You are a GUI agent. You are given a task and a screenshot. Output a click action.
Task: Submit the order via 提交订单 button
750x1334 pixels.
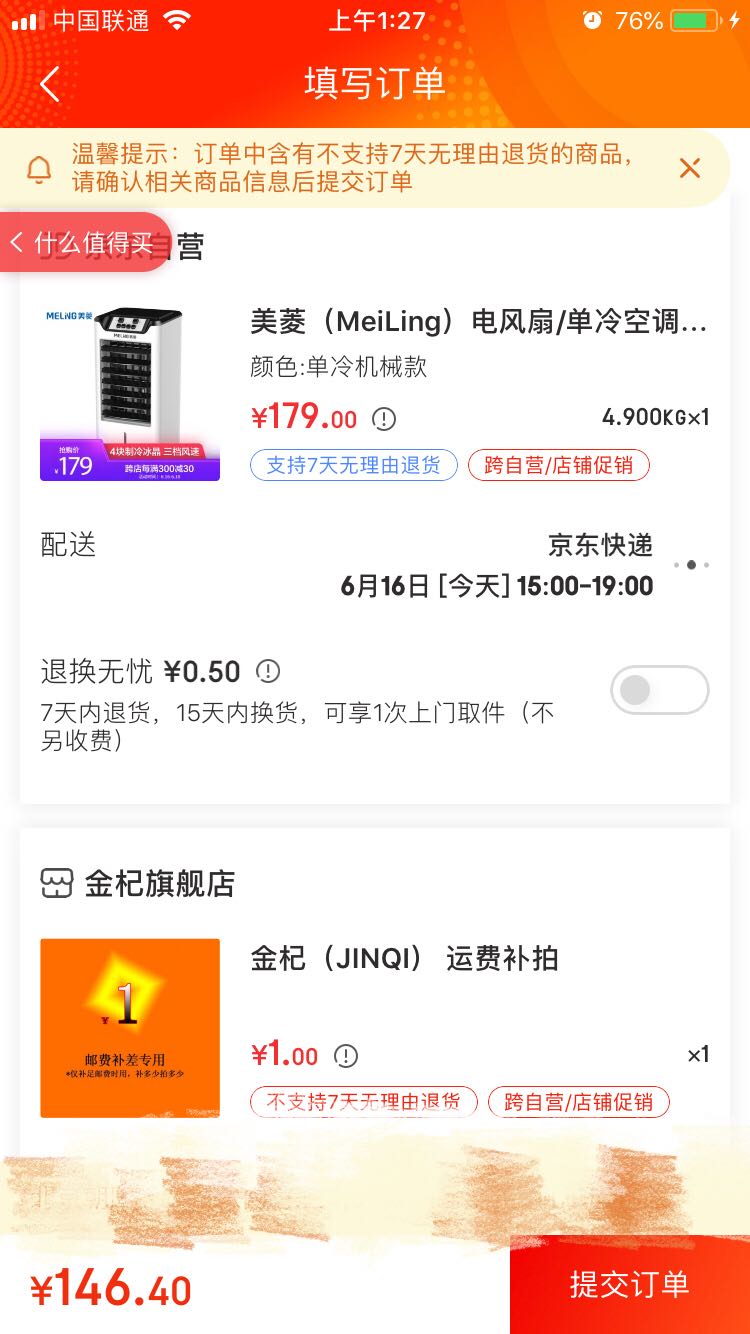point(628,1285)
